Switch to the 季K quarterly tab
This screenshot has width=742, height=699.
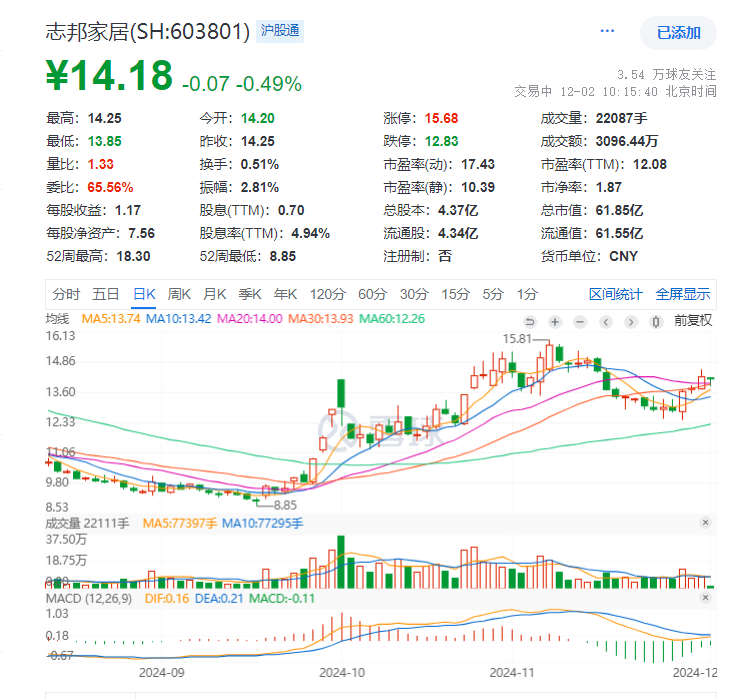[249, 294]
